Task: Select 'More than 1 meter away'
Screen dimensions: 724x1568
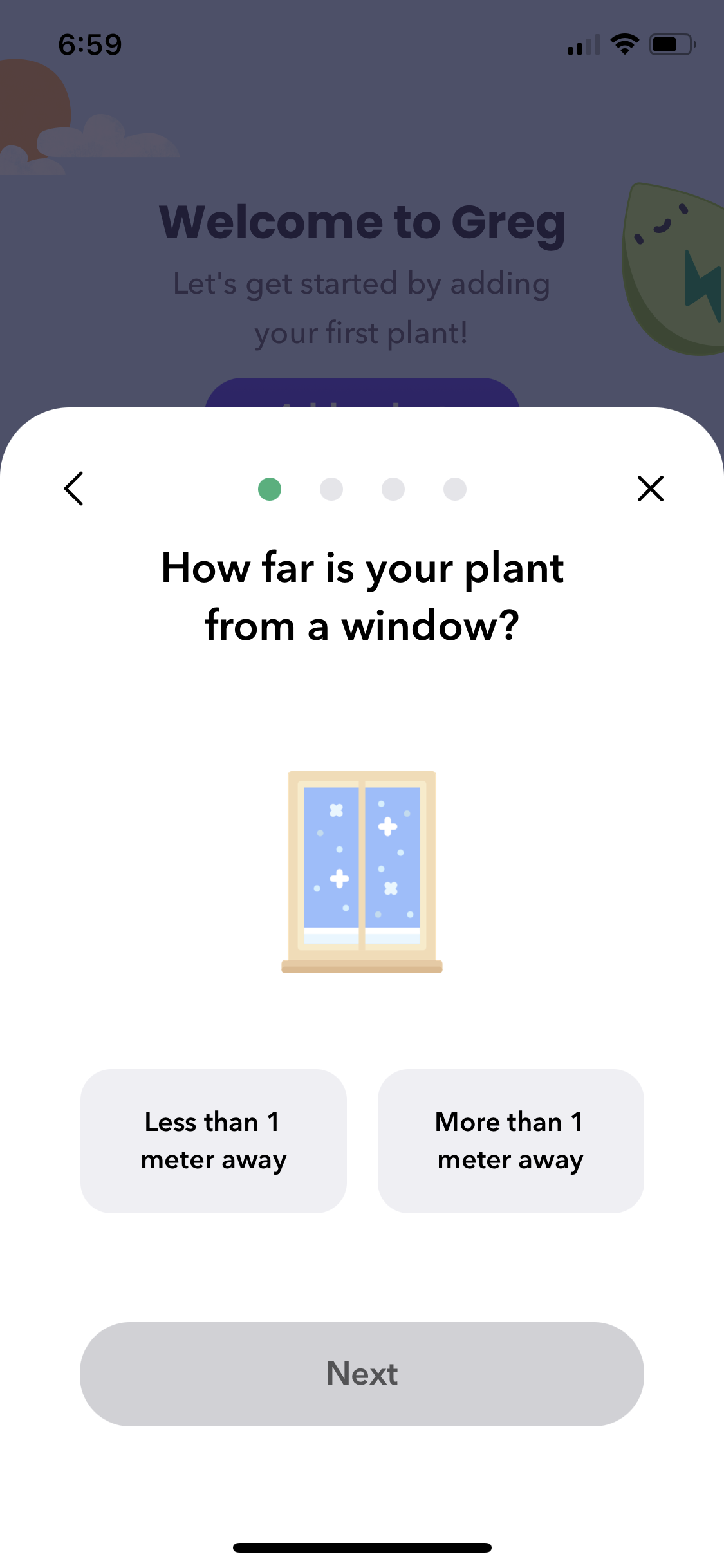Action: (510, 1140)
